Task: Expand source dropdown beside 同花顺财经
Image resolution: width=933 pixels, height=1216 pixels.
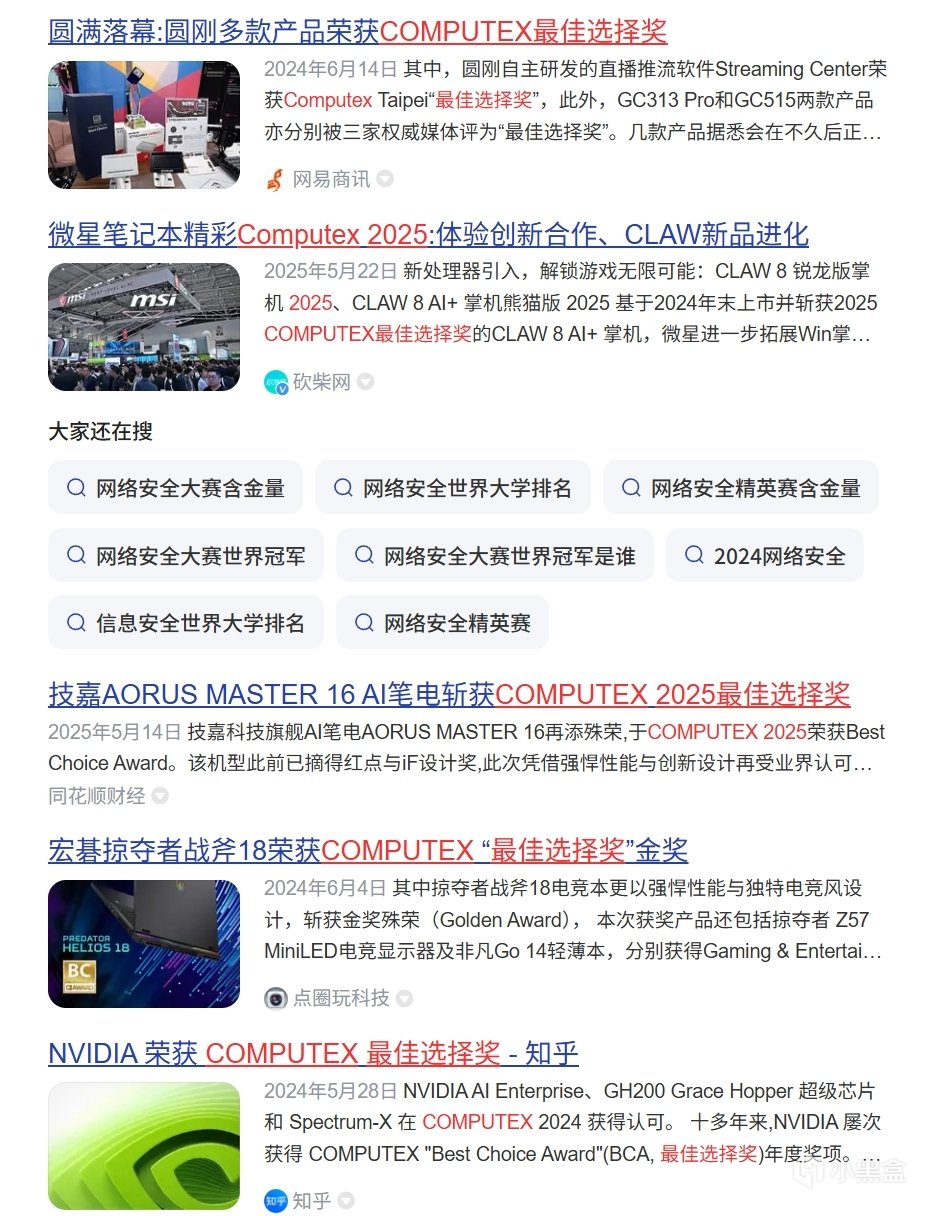Action: [x=160, y=797]
